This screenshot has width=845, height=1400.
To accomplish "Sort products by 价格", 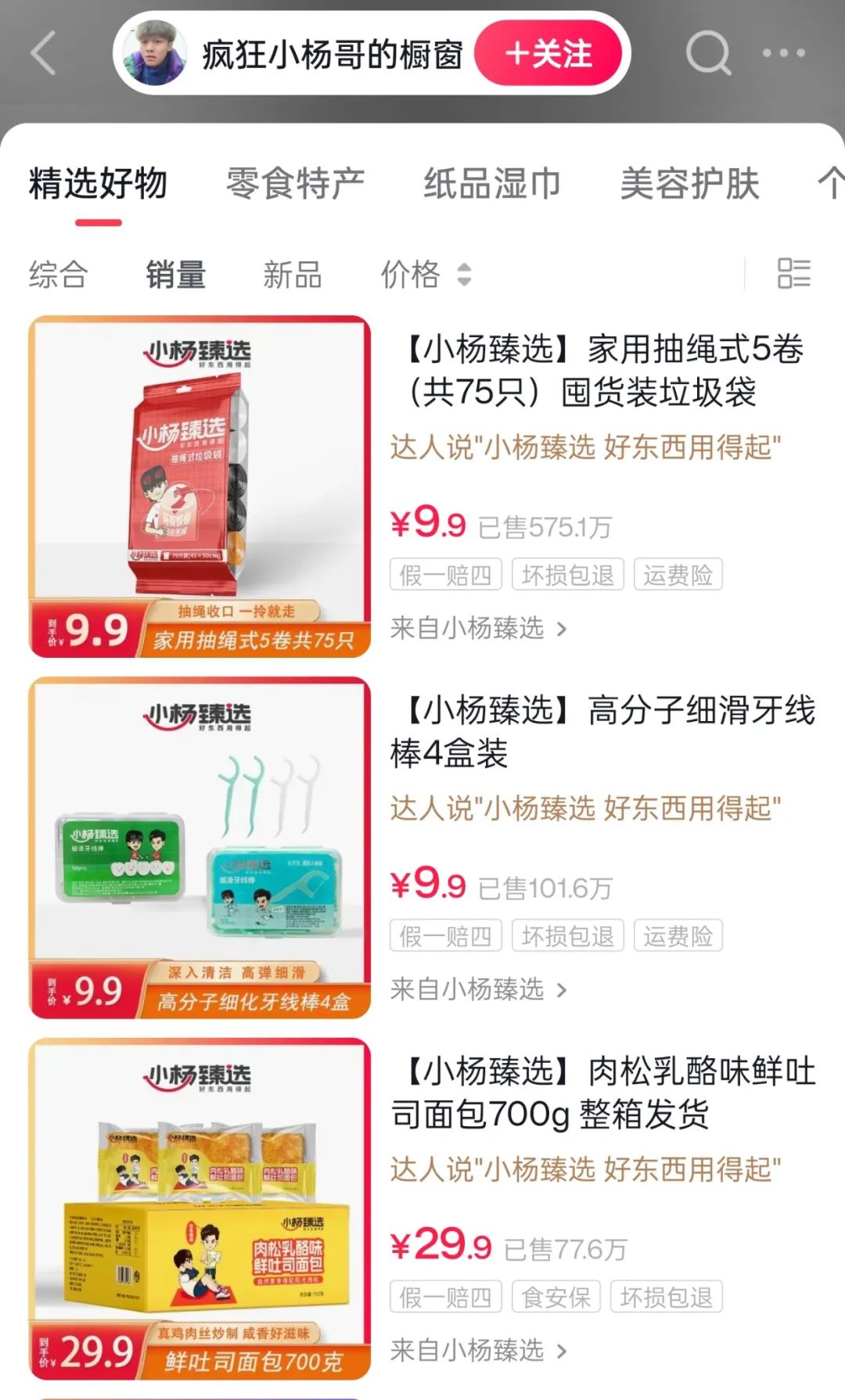I will (425, 275).
